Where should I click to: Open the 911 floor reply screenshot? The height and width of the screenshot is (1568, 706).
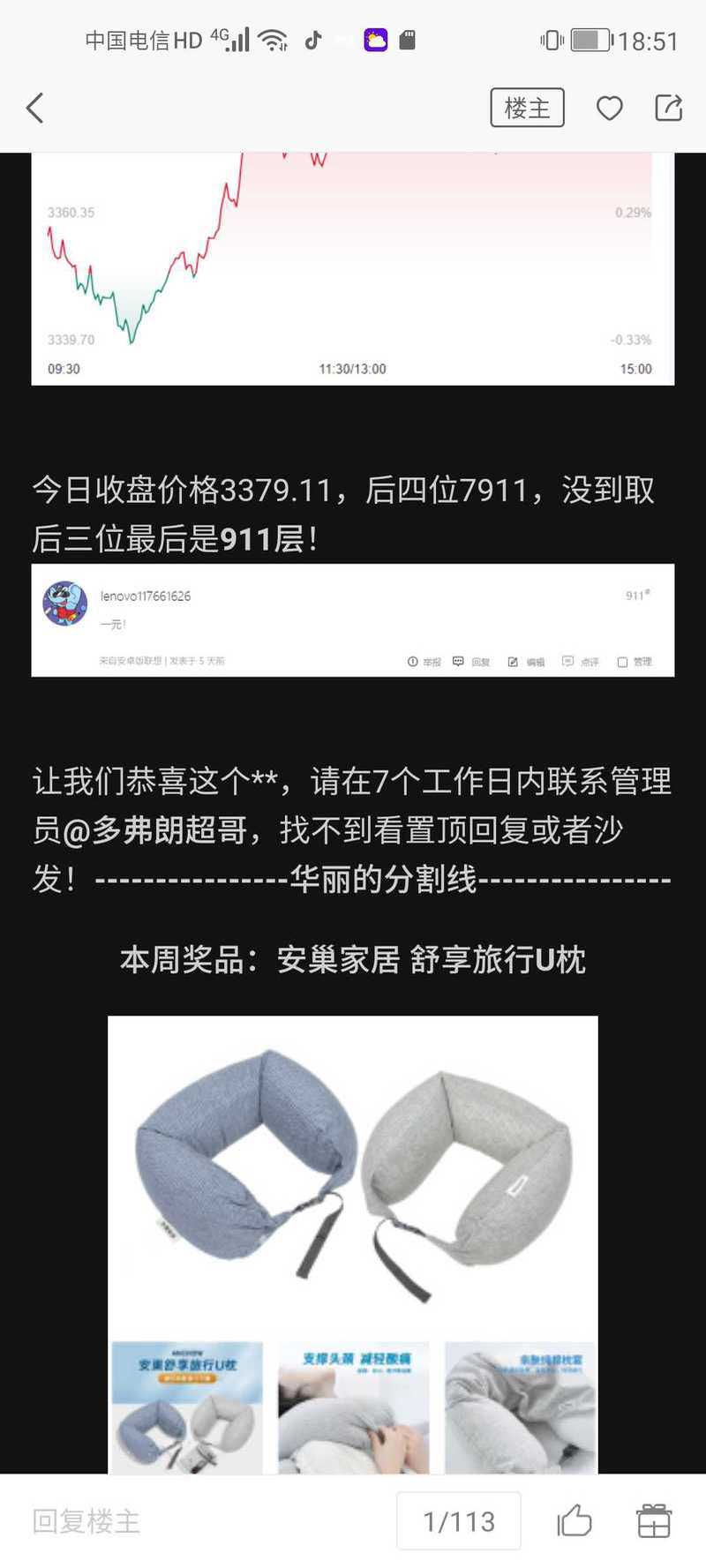(x=353, y=620)
